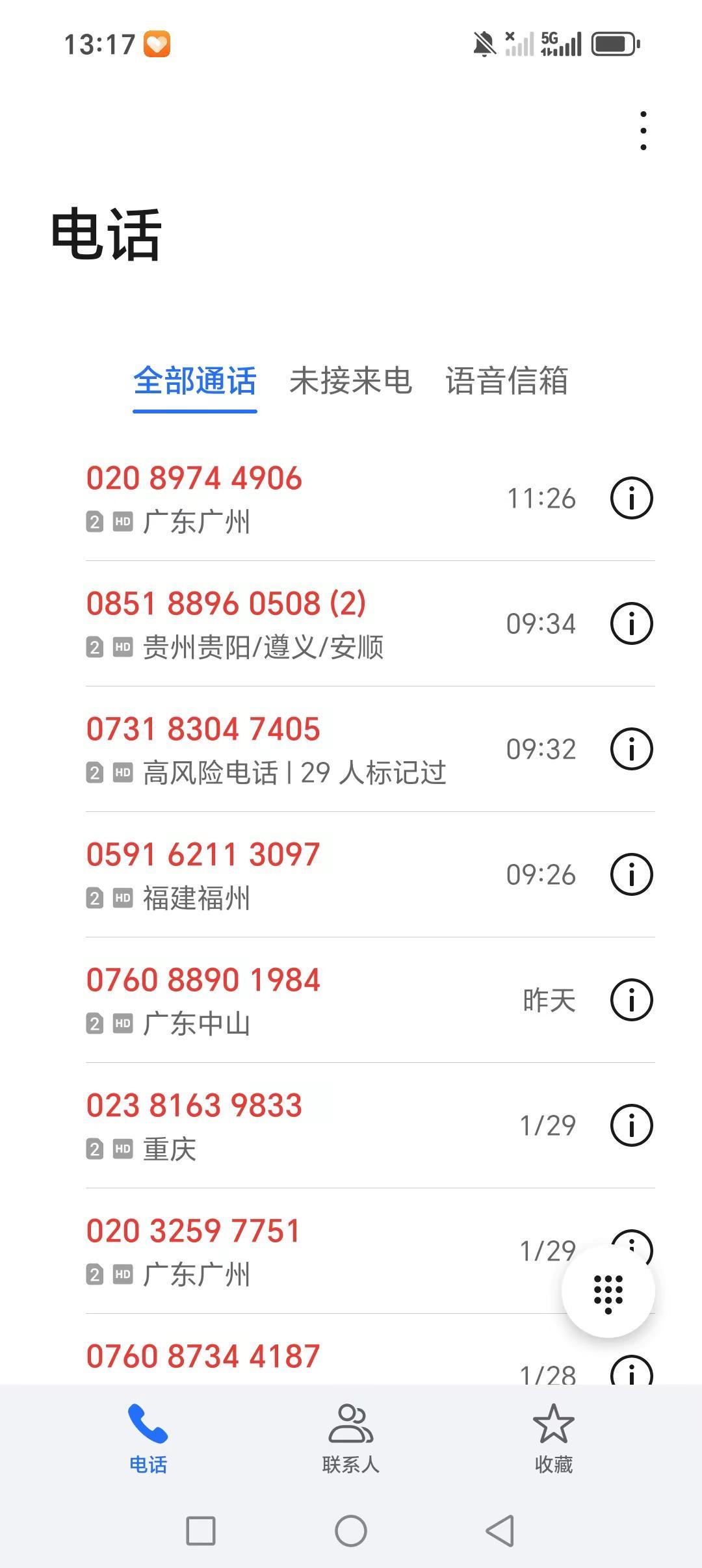Open info for the 重庆 call
The width and height of the screenshot is (702, 1568).
[x=630, y=1126]
